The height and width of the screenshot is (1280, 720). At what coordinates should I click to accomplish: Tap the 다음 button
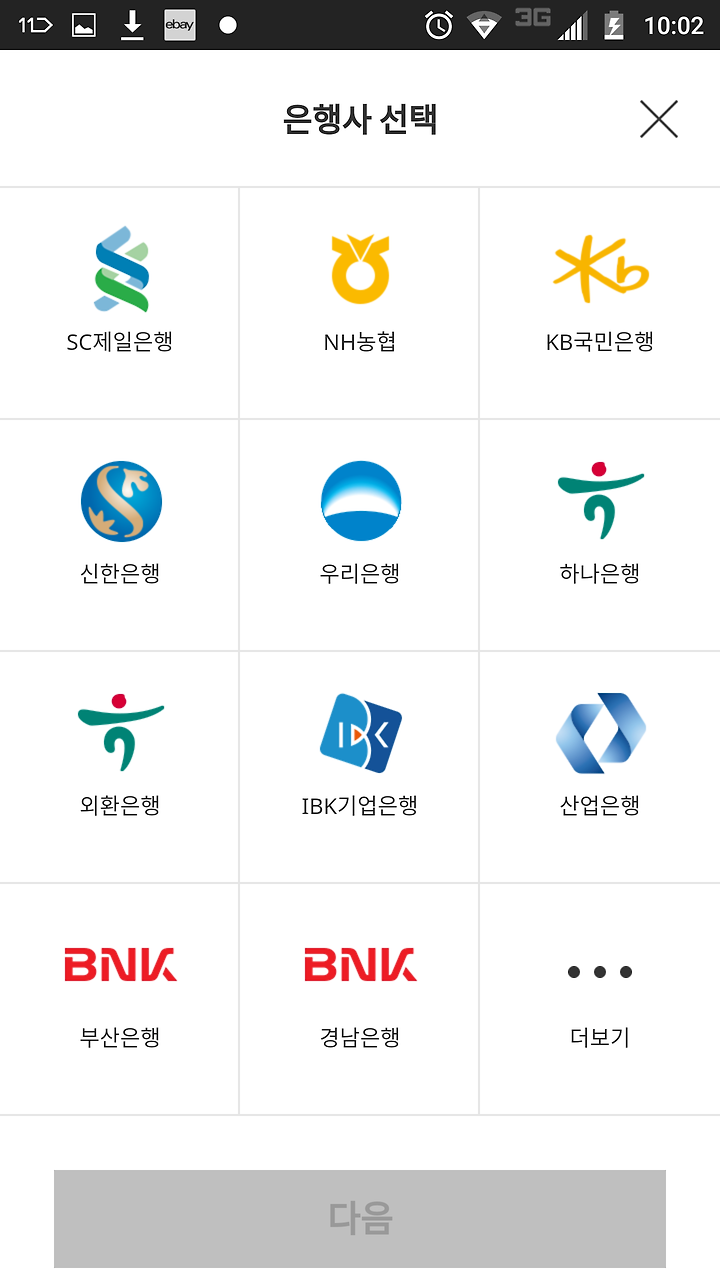click(x=360, y=1218)
